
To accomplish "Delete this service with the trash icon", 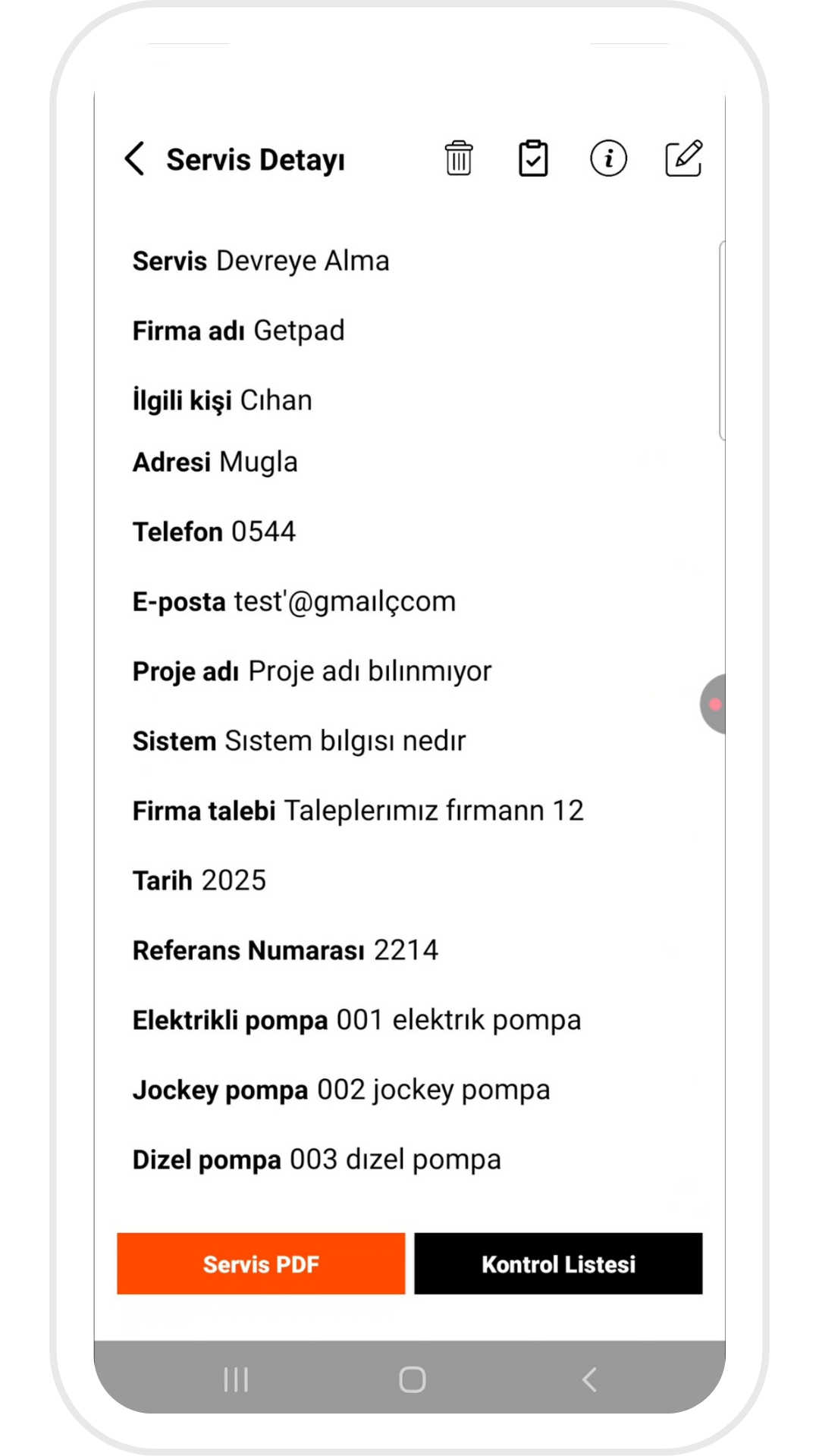I will point(459,158).
